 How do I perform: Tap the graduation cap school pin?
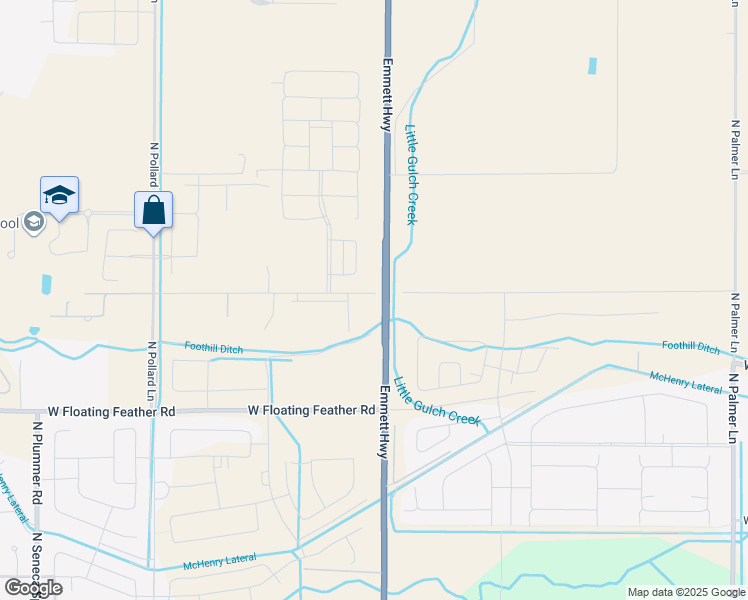coord(59,195)
